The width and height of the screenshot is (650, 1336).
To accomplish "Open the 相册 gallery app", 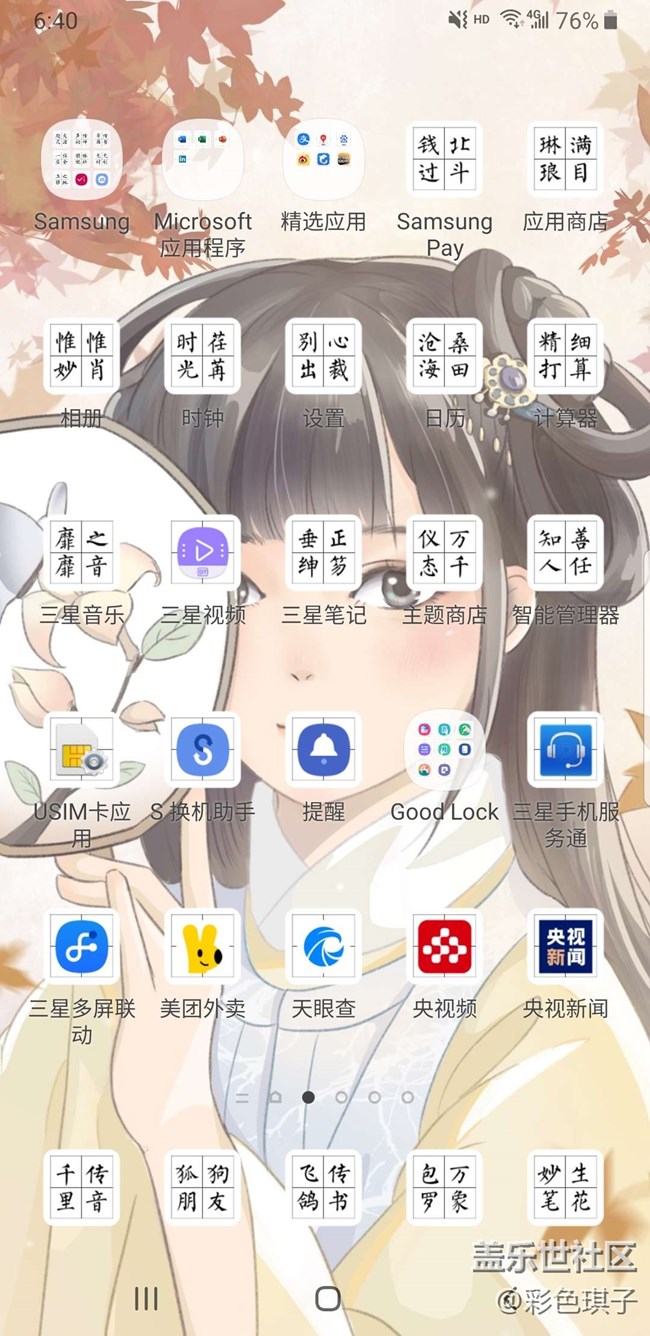I will tap(81, 357).
